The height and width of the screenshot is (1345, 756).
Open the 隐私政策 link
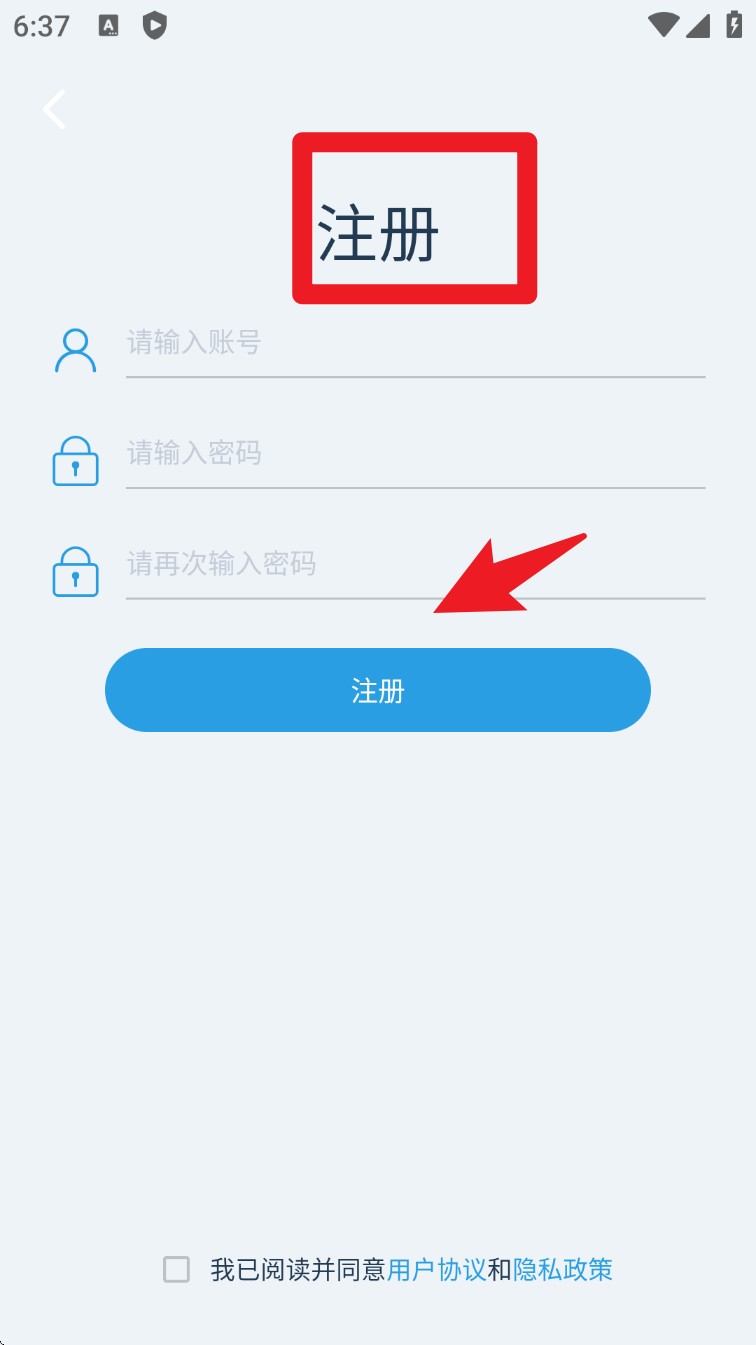pyautogui.click(x=562, y=1270)
